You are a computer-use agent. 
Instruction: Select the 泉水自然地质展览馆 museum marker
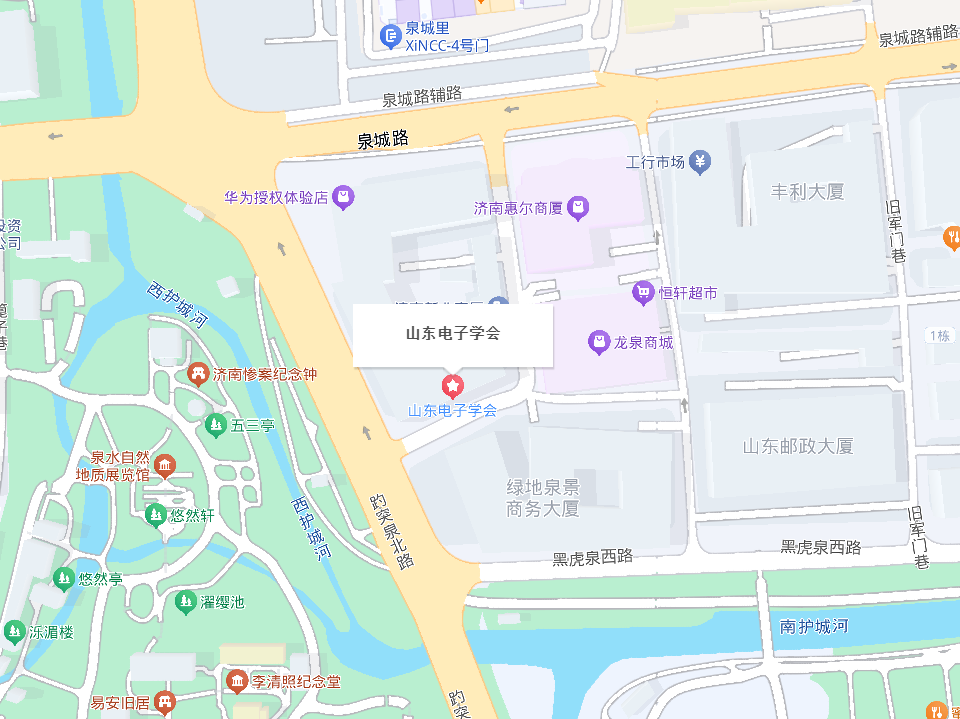click(x=165, y=466)
